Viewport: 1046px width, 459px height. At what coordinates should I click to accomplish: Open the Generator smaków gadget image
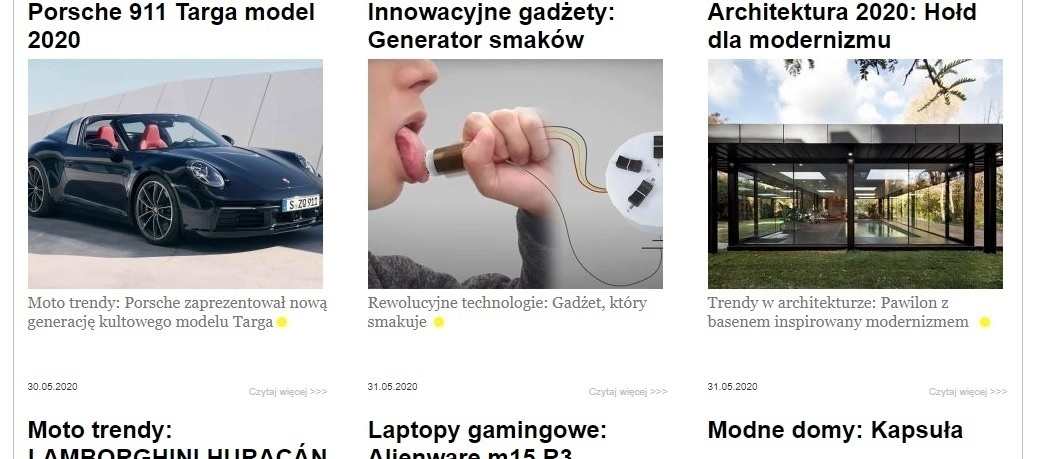(x=515, y=173)
